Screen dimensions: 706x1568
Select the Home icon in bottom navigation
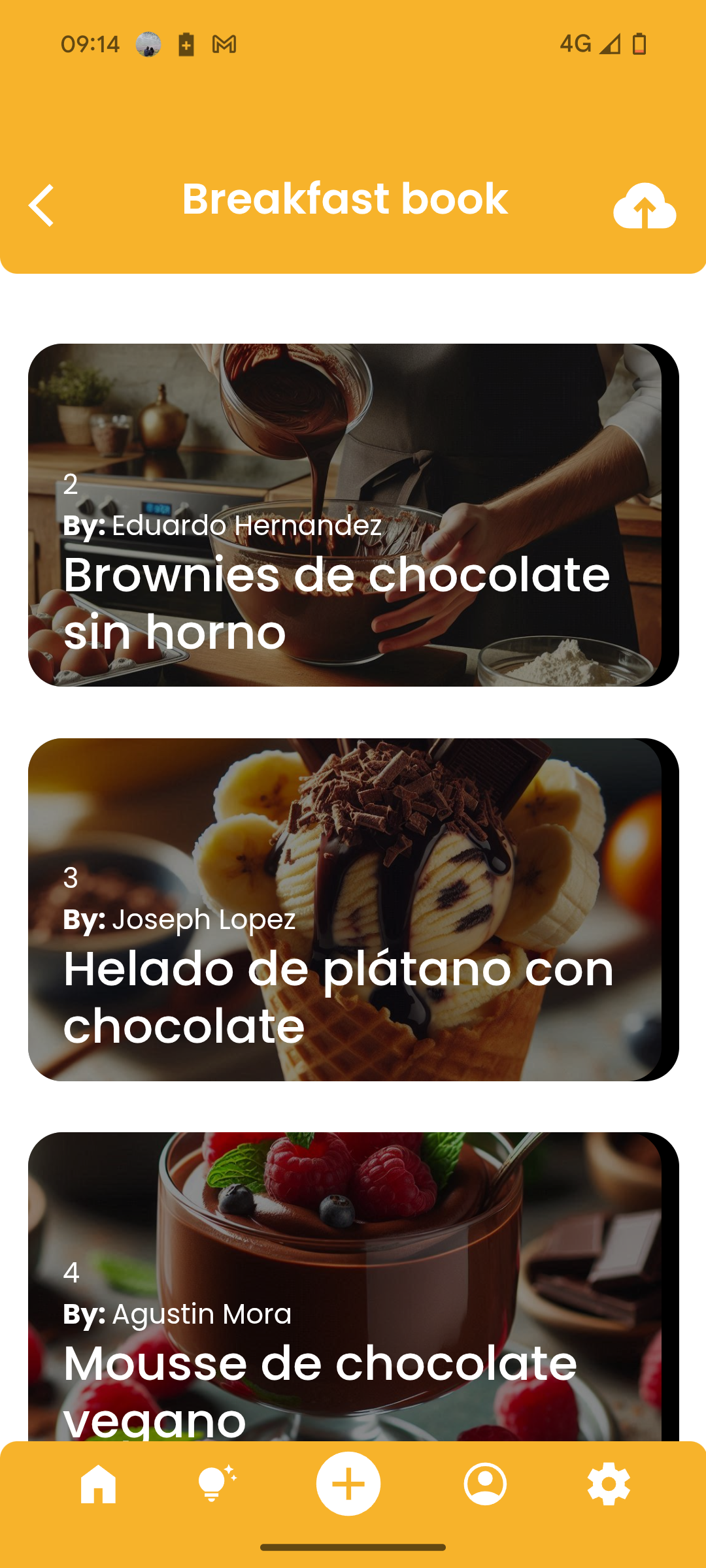pyautogui.click(x=99, y=1483)
